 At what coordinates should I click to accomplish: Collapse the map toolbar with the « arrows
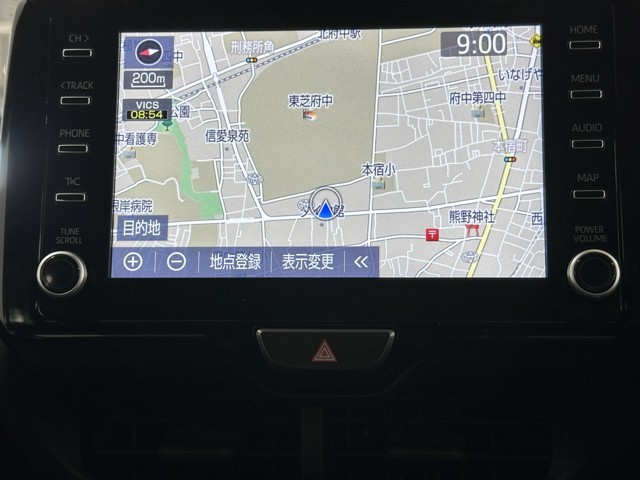click(x=361, y=262)
